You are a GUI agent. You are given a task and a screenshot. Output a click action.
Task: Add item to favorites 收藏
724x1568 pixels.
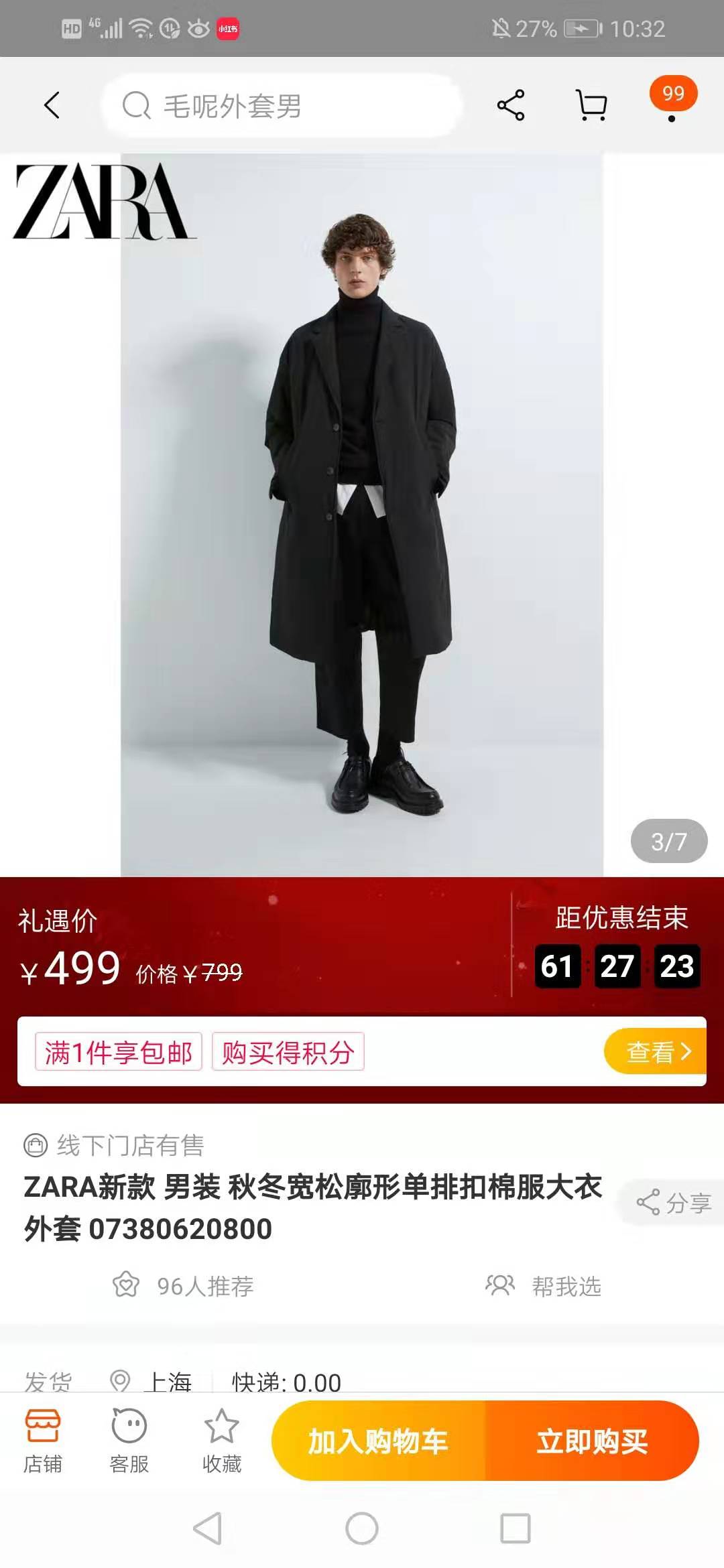click(x=222, y=1441)
